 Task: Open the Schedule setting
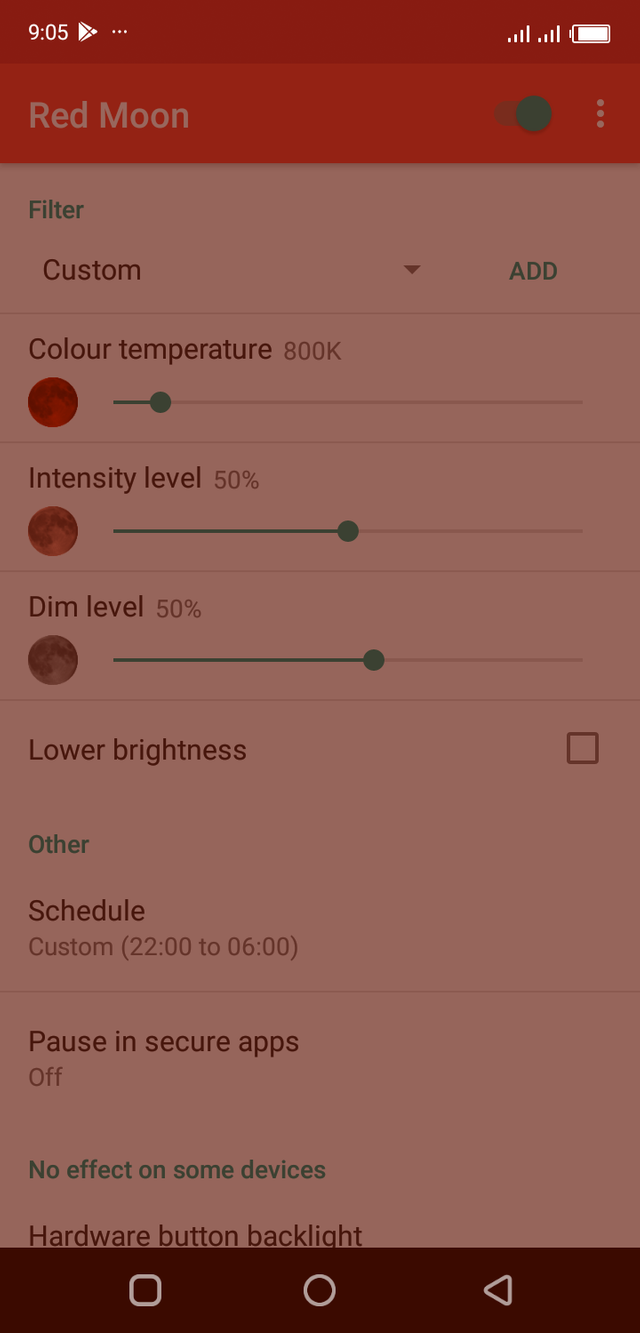pyautogui.click(x=163, y=927)
